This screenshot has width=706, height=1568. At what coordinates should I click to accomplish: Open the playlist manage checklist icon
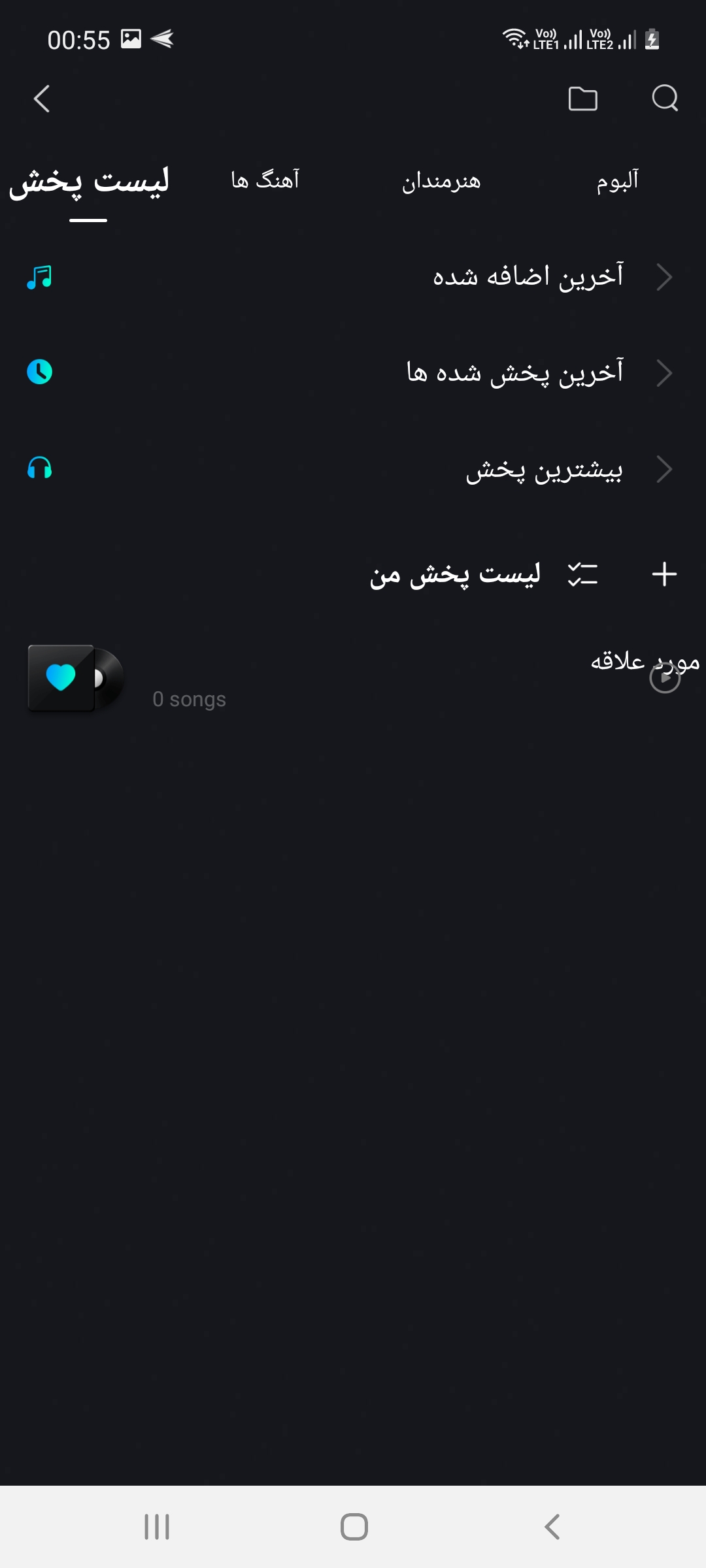pyautogui.click(x=582, y=574)
